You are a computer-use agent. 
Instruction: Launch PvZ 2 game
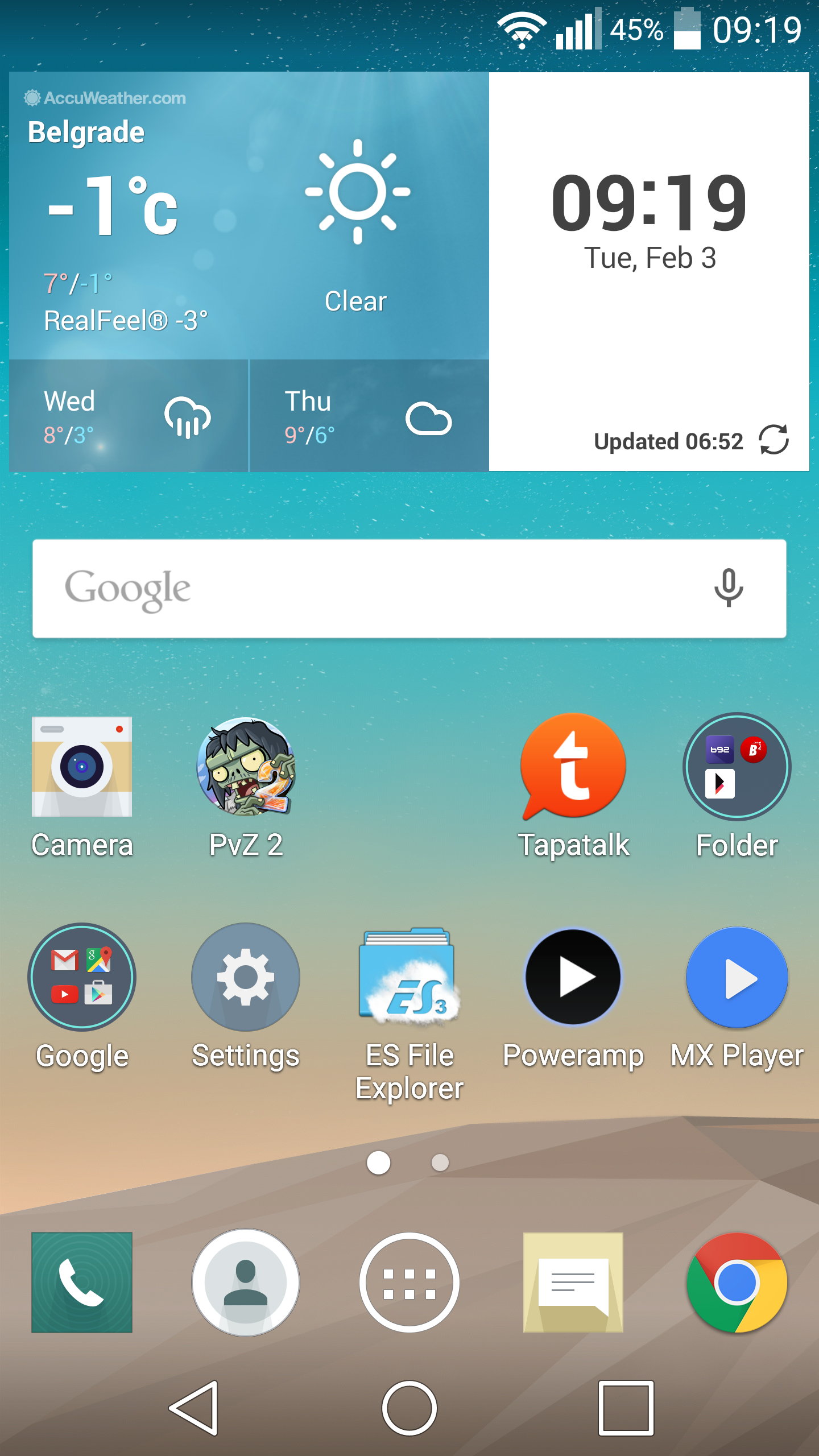[246, 767]
